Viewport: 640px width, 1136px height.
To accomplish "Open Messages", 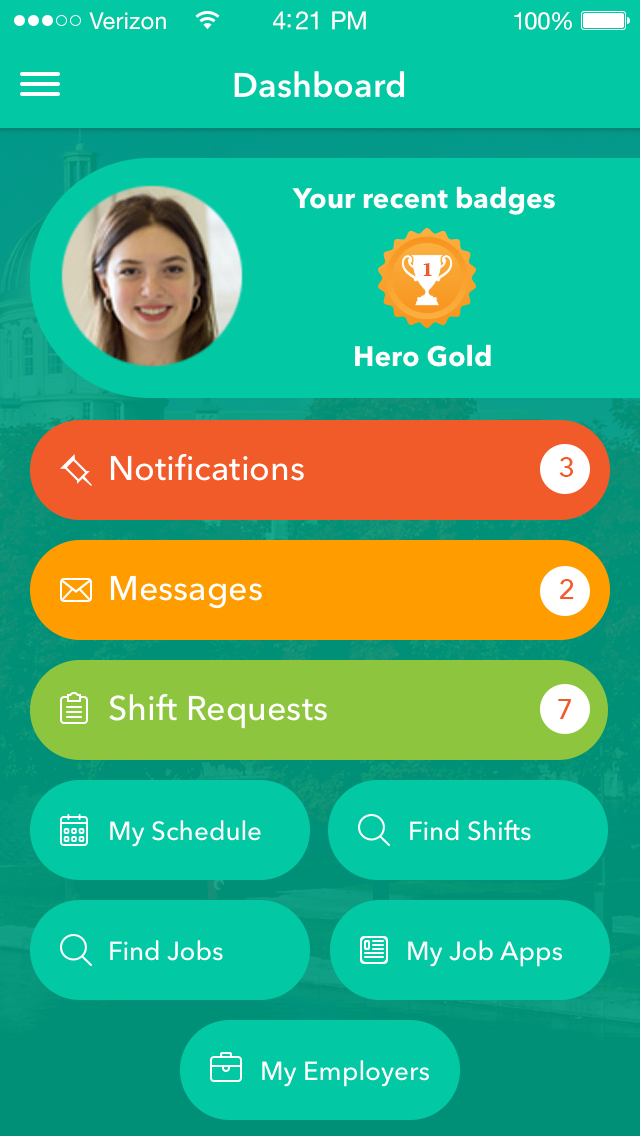I will [320, 590].
